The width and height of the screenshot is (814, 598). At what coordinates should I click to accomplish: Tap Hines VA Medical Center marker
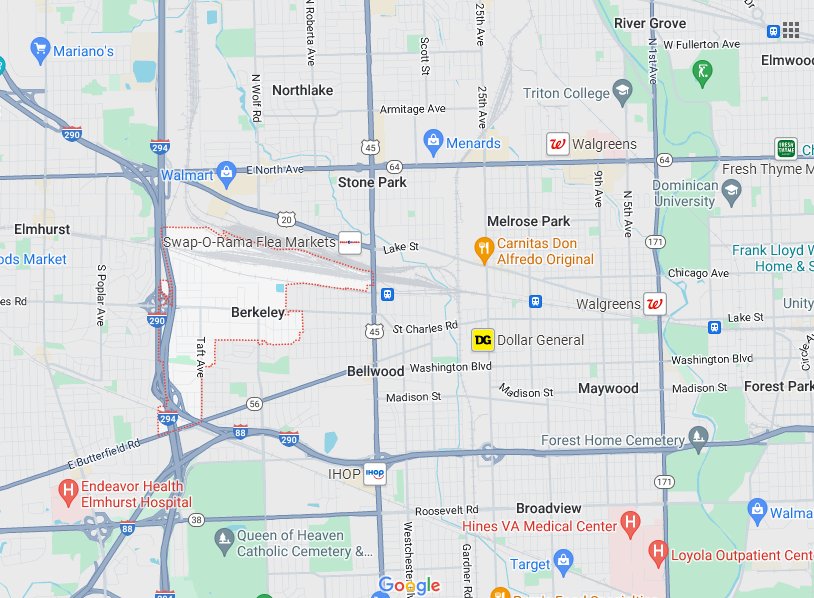[x=631, y=521]
